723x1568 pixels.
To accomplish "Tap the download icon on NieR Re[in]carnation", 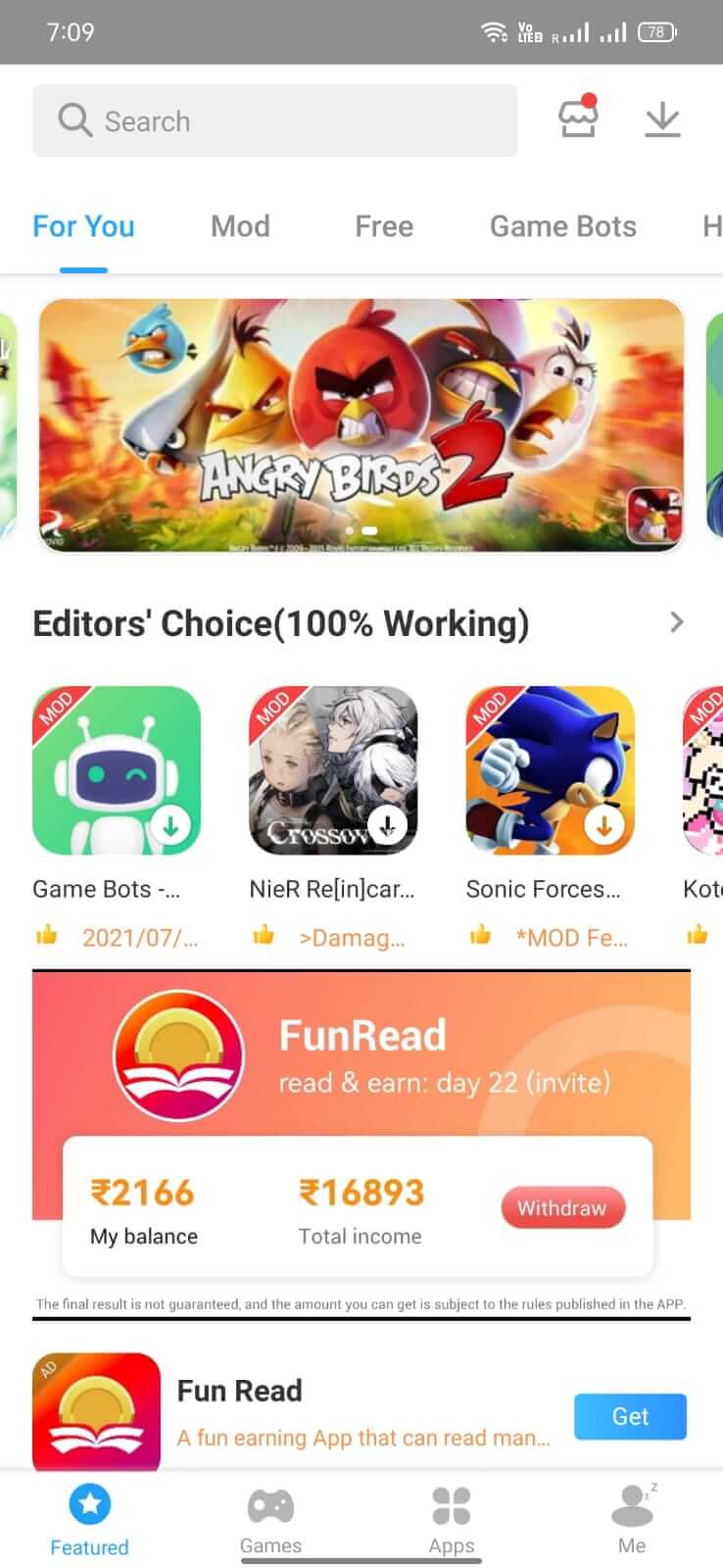I will [x=388, y=825].
